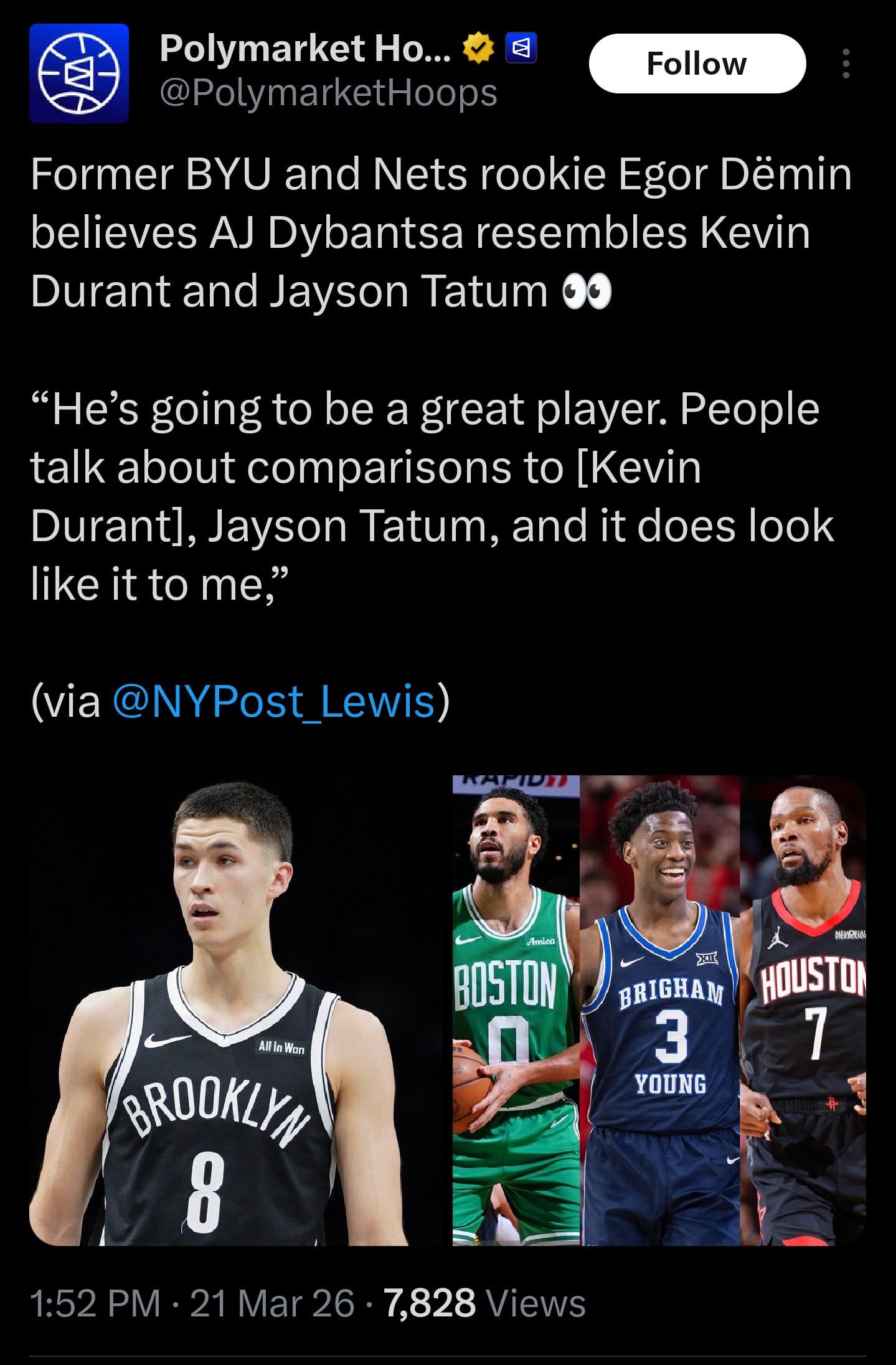896x1365 pixels.
Task: Open the 7,828 Views count details
Action: 485,1303
